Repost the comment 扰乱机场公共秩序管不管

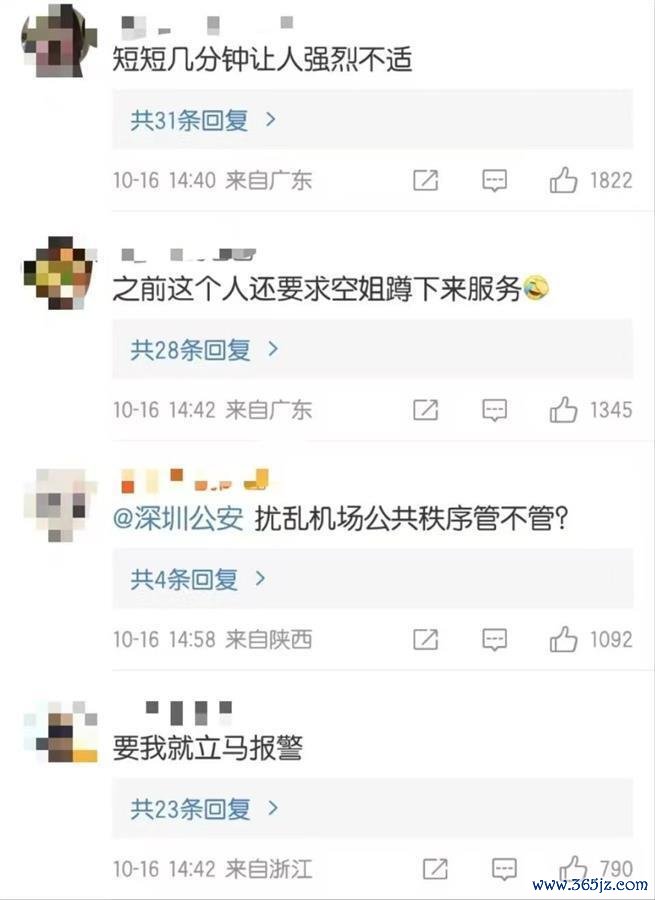click(425, 638)
